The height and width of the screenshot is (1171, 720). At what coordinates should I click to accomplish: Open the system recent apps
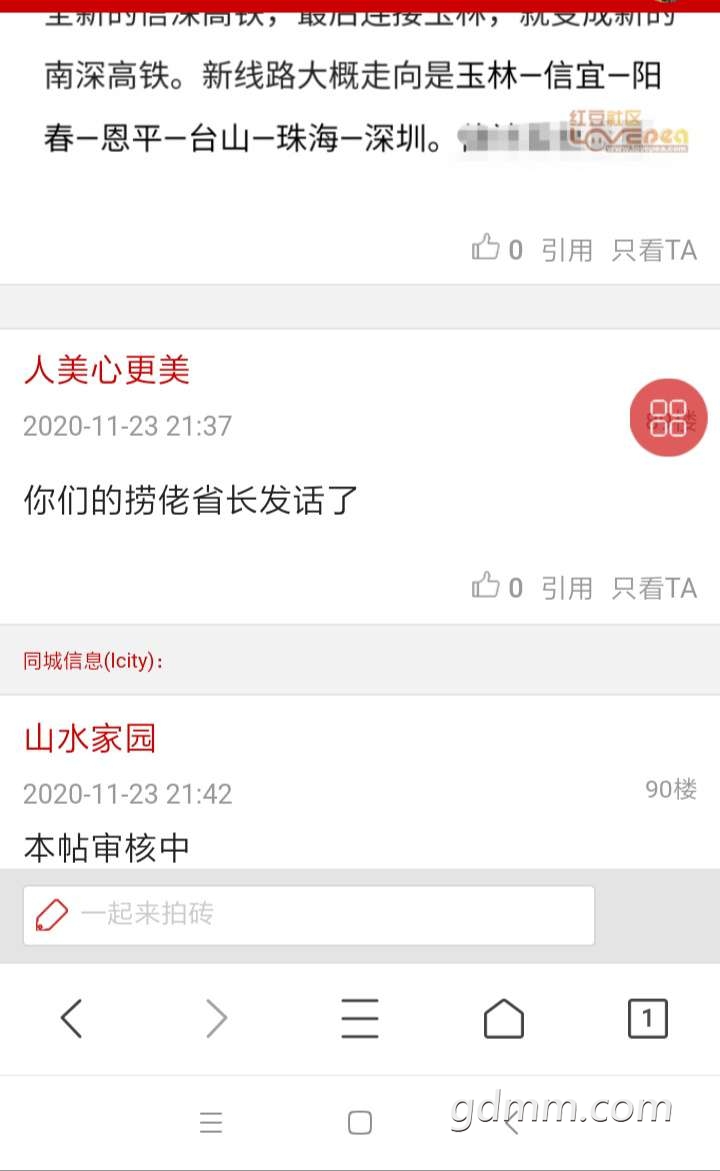point(211,1123)
